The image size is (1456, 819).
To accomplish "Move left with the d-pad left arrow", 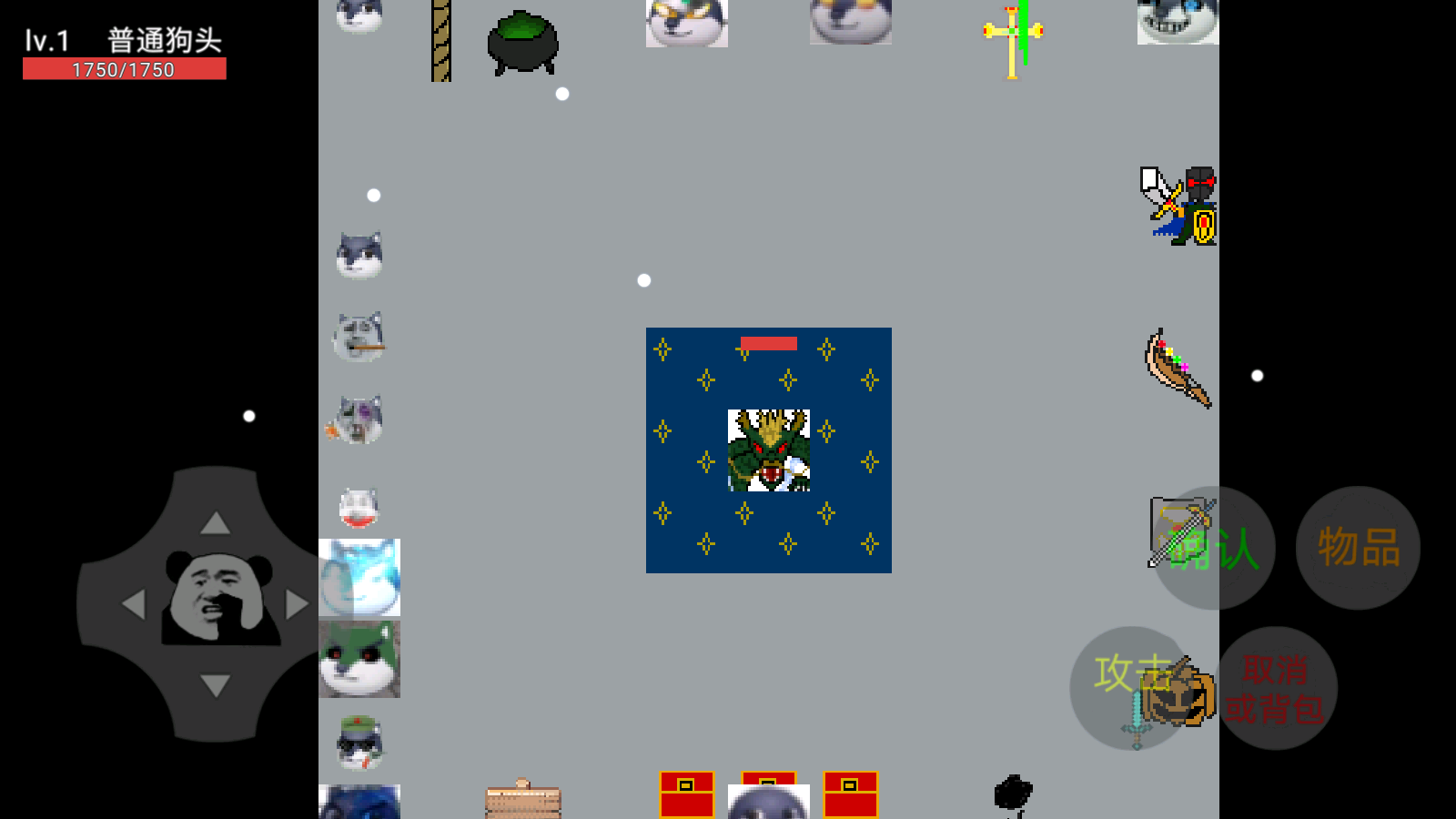I will tap(134, 604).
